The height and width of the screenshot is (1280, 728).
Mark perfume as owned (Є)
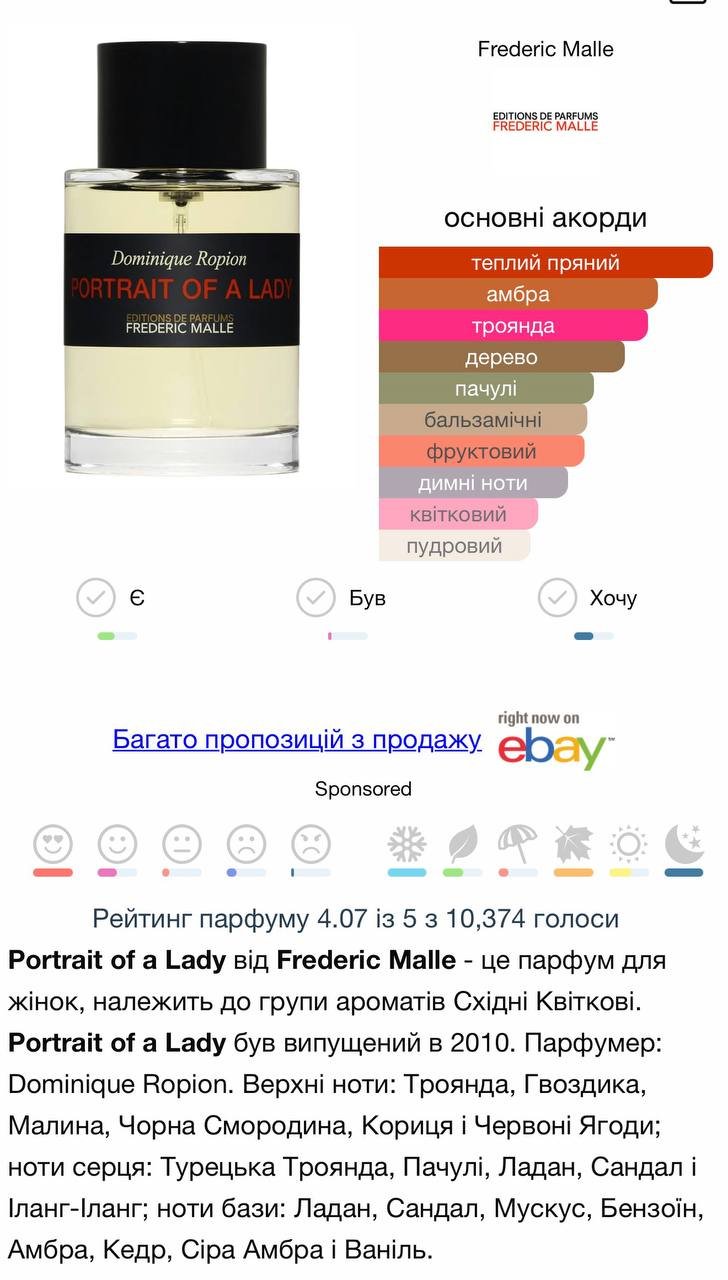pos(97,598)
